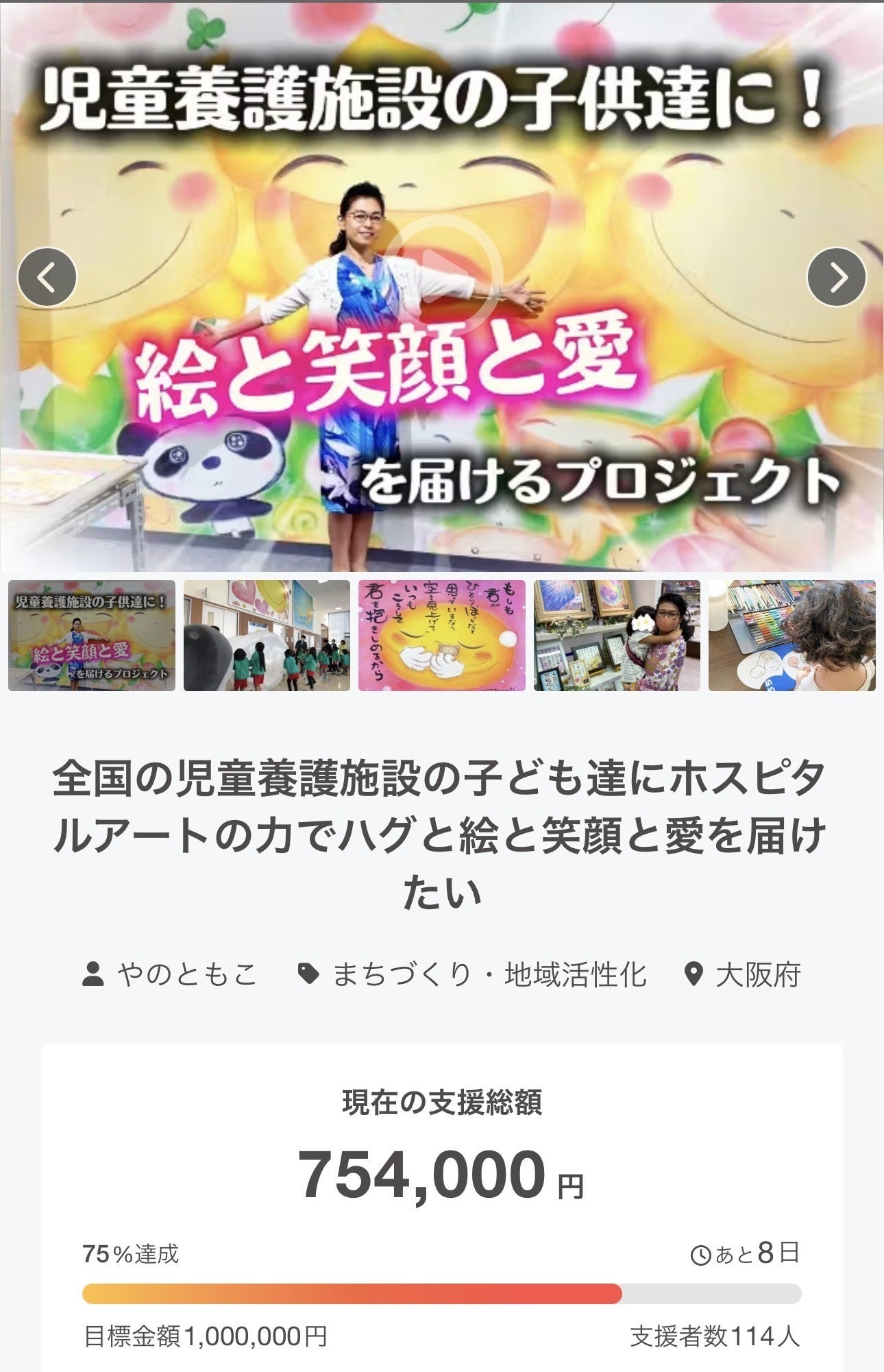Viewport: 884px width, 1372px height.
Task: Go to the previous carousel image
Action: [47, 277]
